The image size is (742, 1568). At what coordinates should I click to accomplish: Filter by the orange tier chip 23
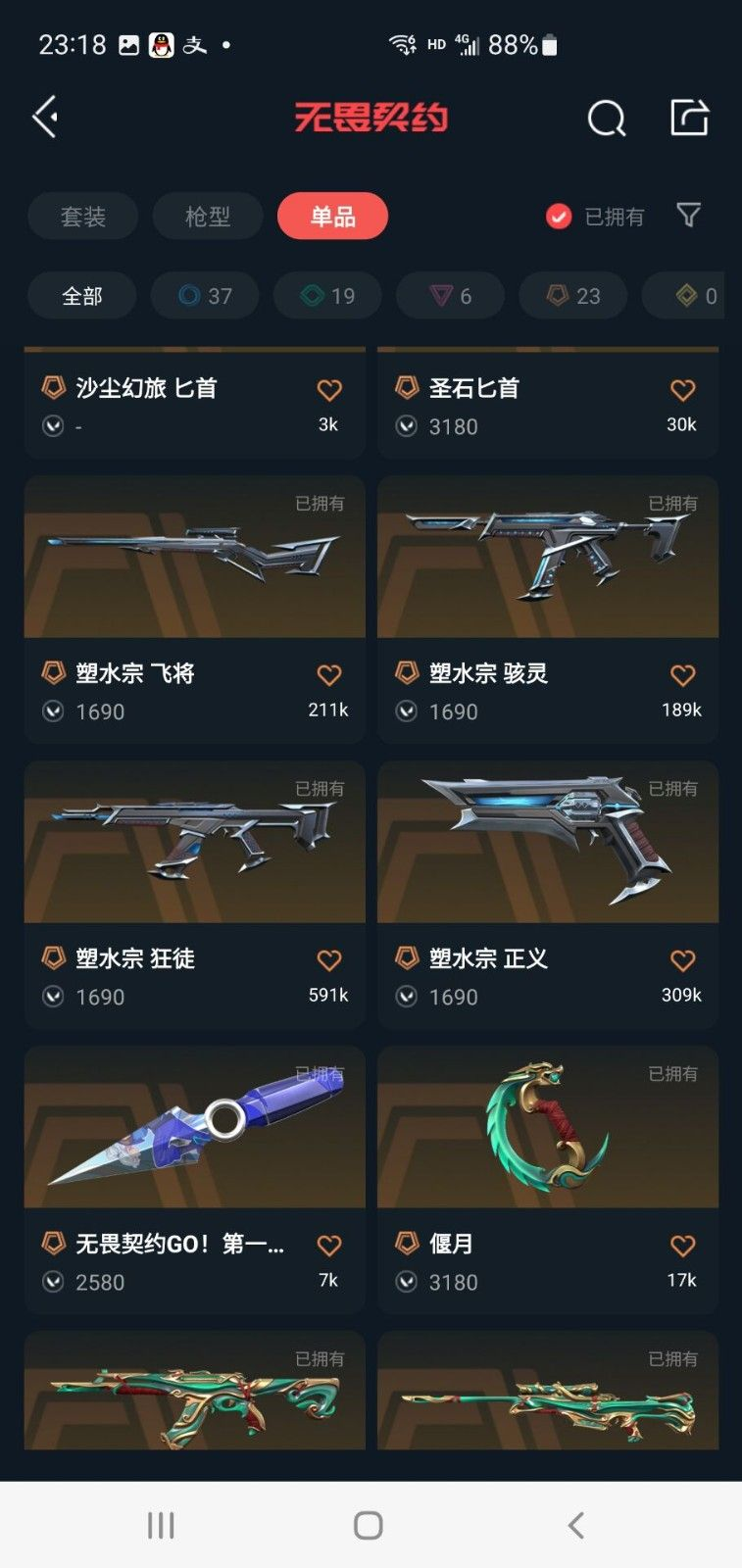572,296
